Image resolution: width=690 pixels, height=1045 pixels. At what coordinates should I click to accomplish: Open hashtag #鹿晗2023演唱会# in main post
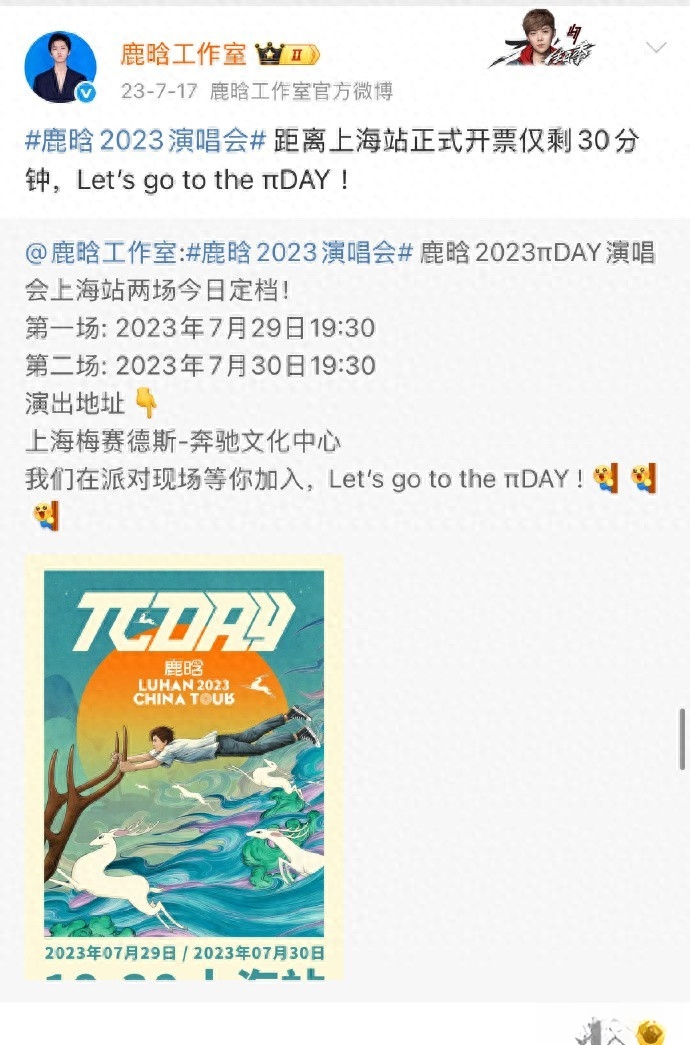pos(146,141)
